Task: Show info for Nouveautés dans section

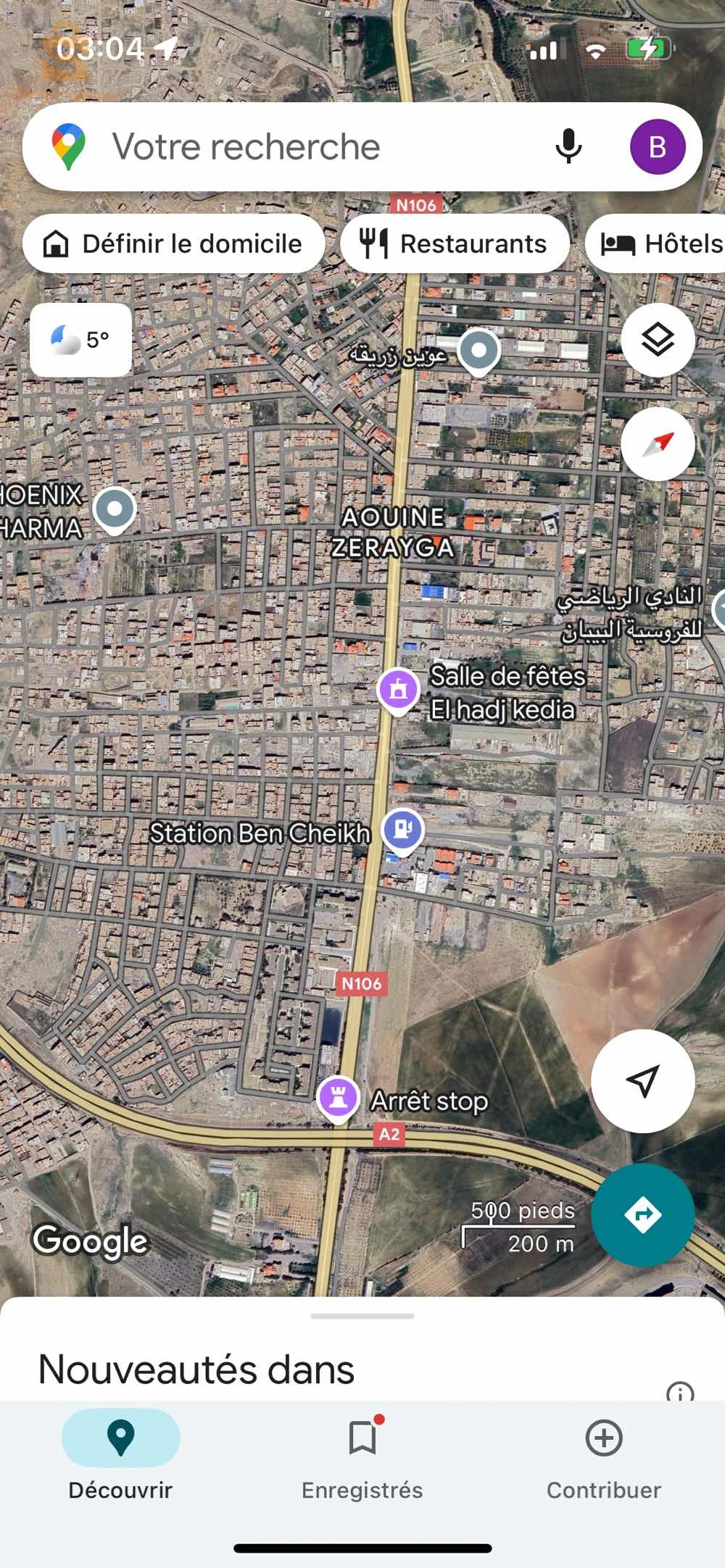Action: click(679, 1392)
